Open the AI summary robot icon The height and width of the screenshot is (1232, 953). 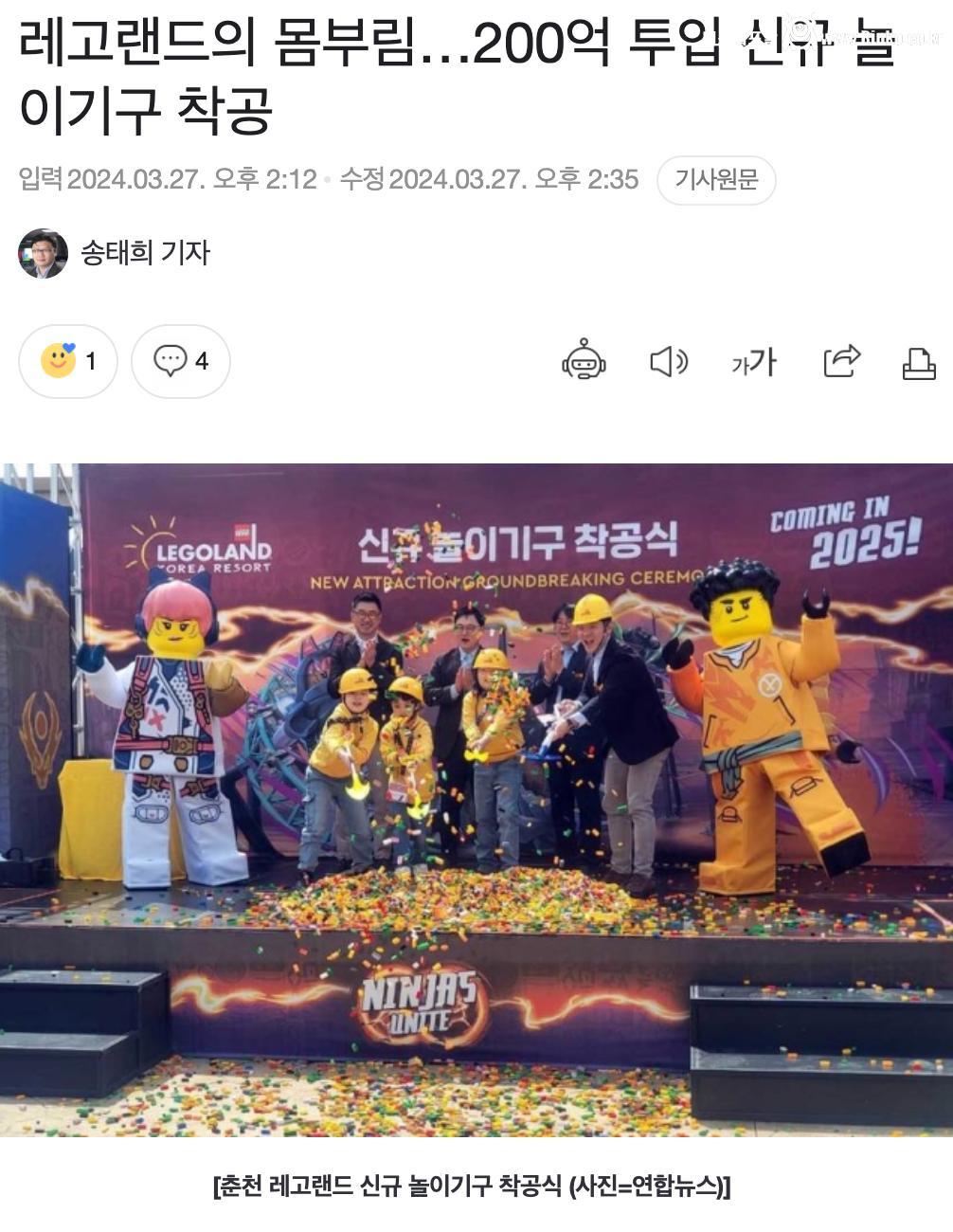pyautogui.click(x=584, y=361)
